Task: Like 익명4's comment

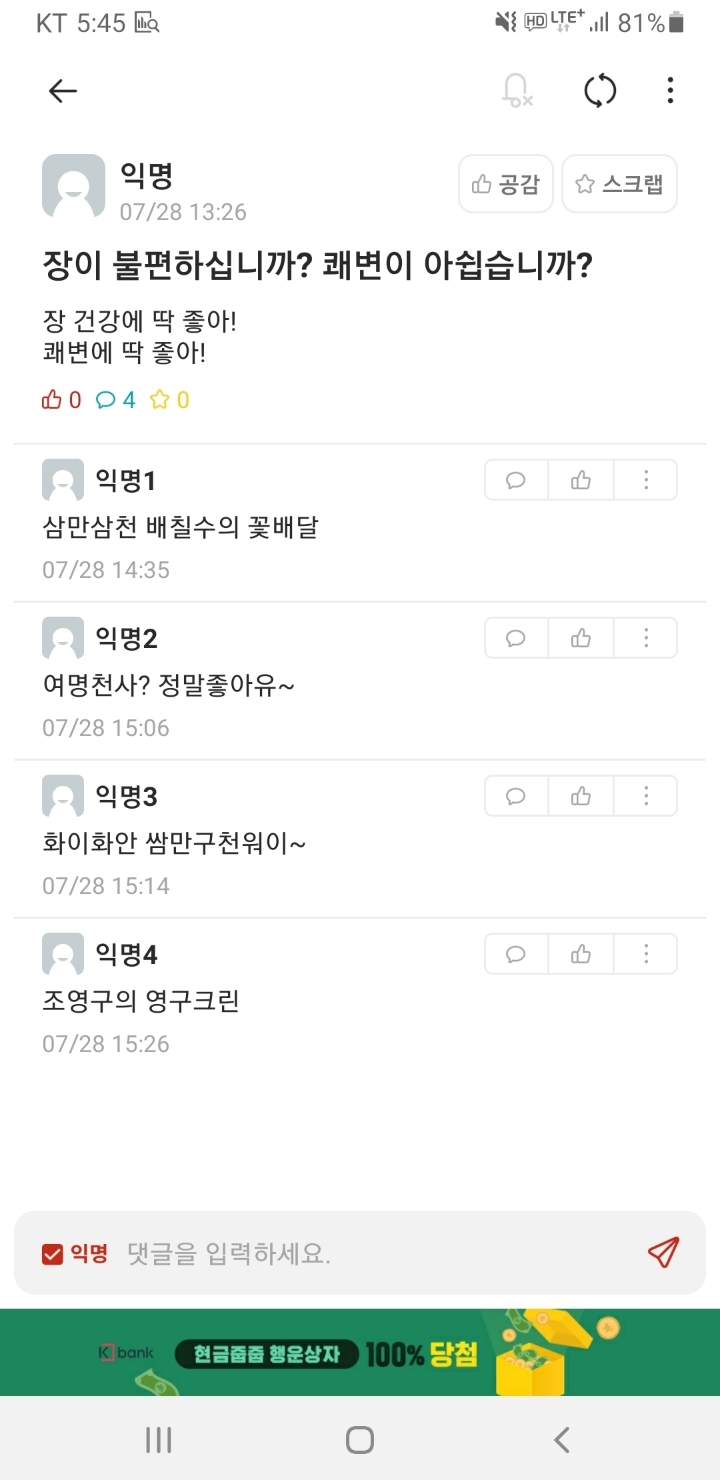Action: (x=580, y=954)
